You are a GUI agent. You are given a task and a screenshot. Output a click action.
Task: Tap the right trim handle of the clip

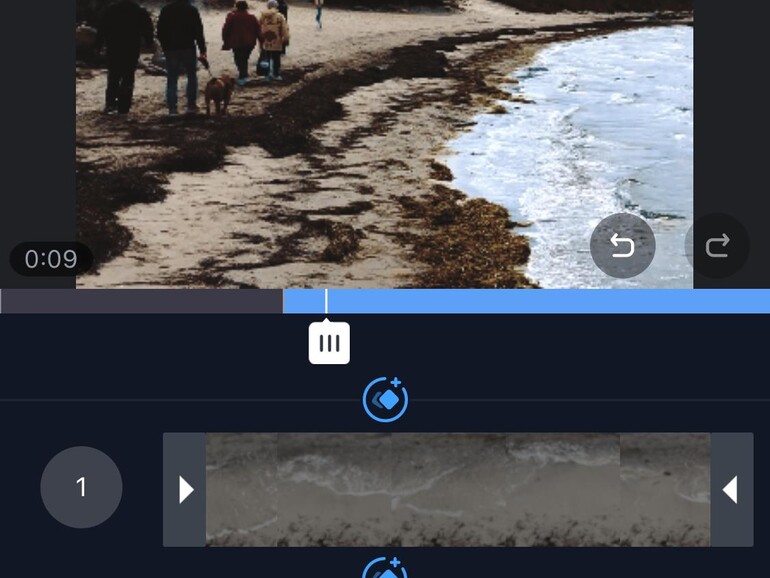tap(731, 489)
